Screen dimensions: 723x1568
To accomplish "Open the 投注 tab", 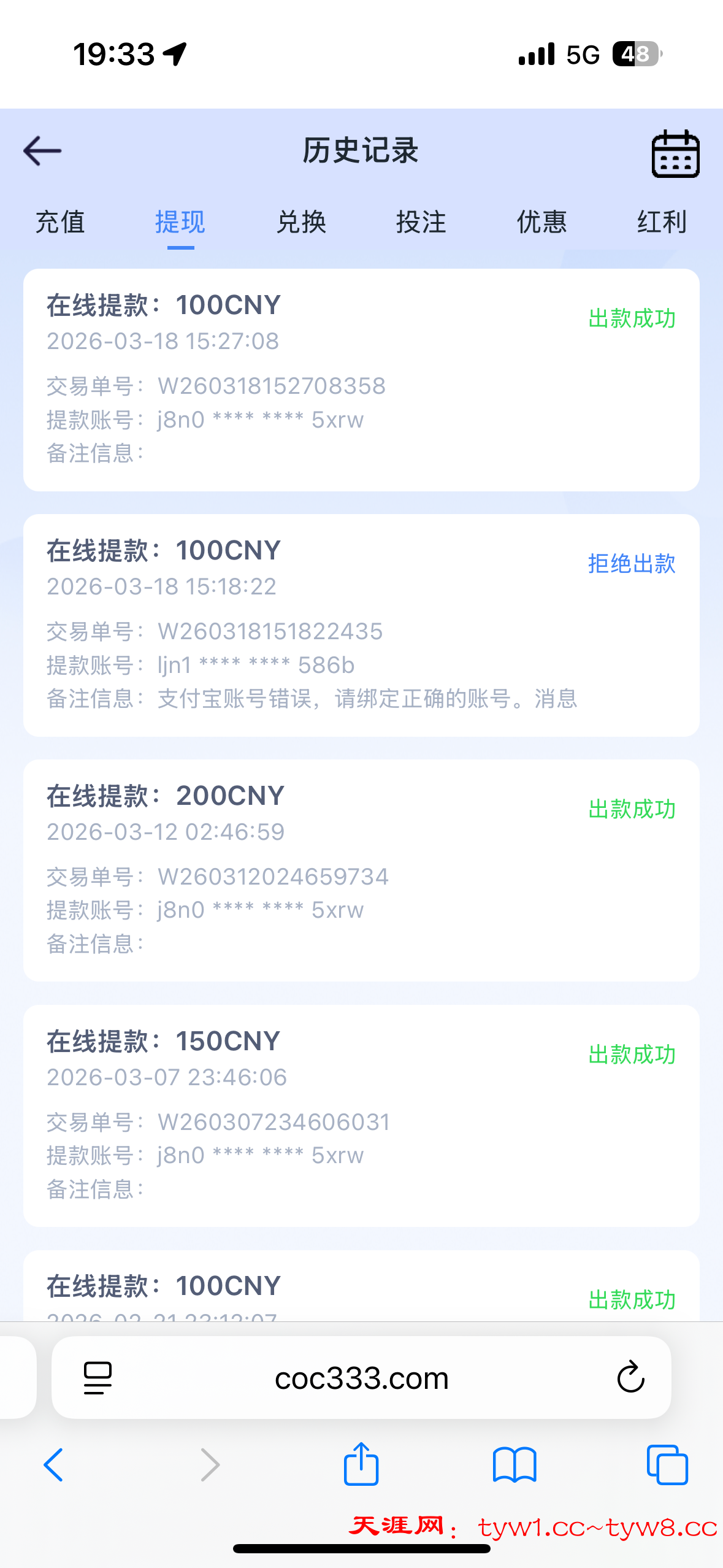I will [421, 222].
